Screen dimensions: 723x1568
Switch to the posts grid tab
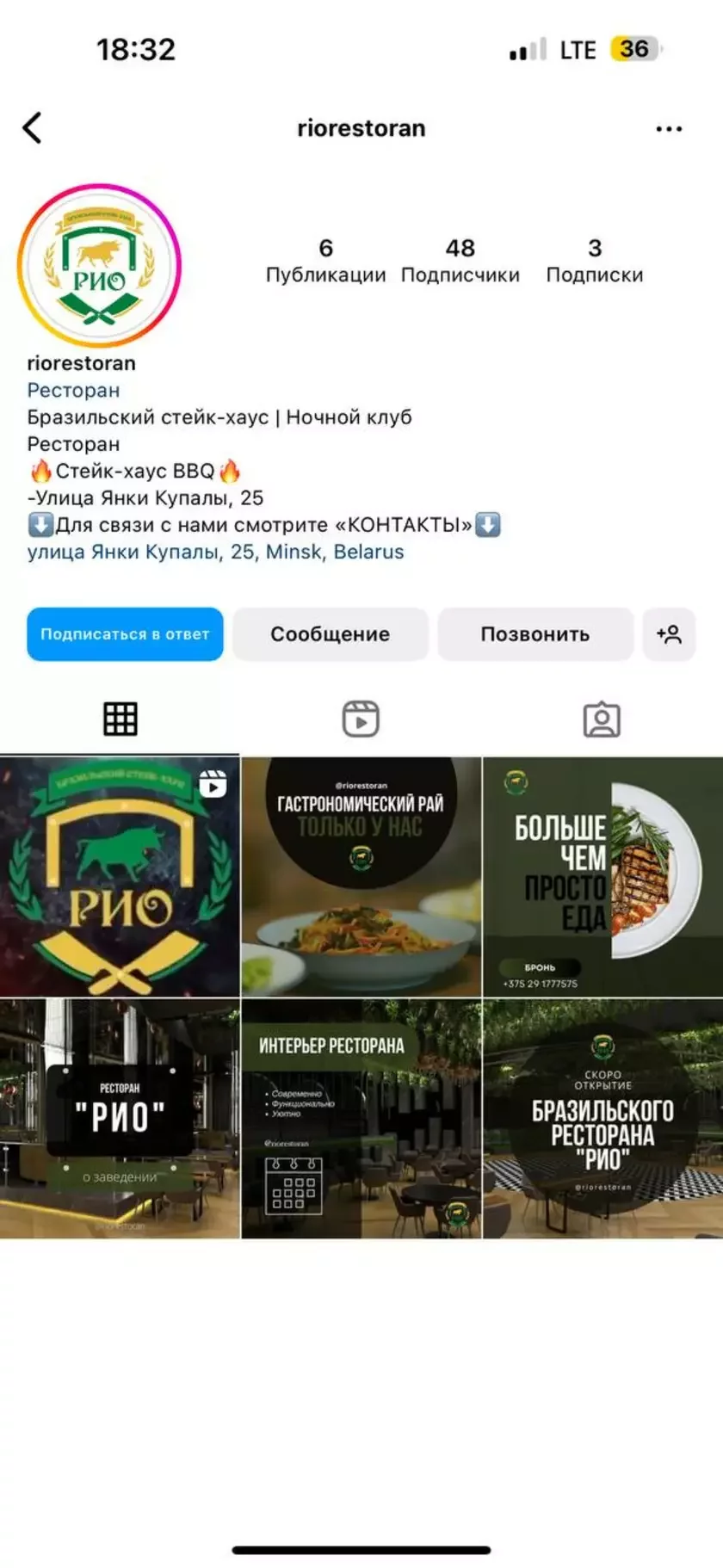coord(120,719)
